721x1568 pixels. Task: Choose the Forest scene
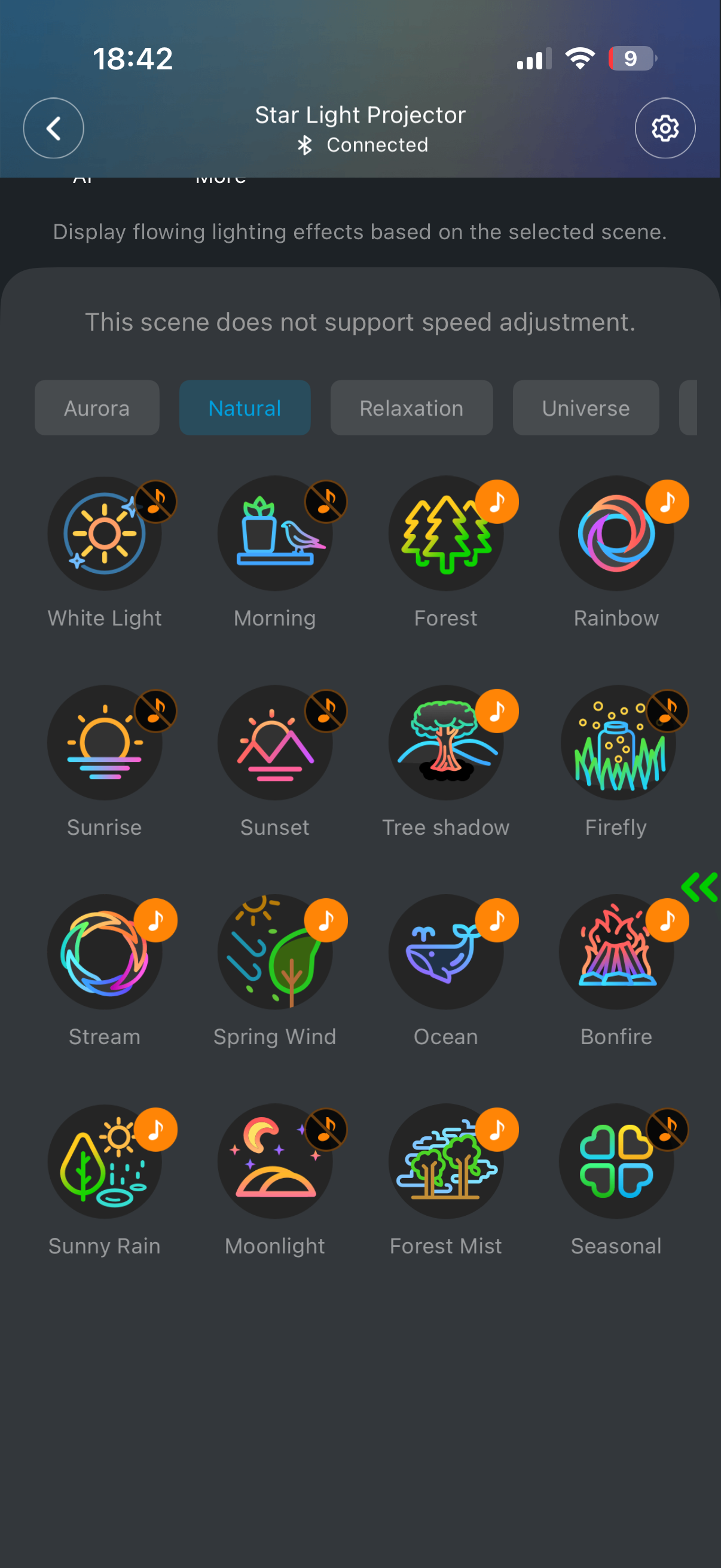[x=446, y=534]
